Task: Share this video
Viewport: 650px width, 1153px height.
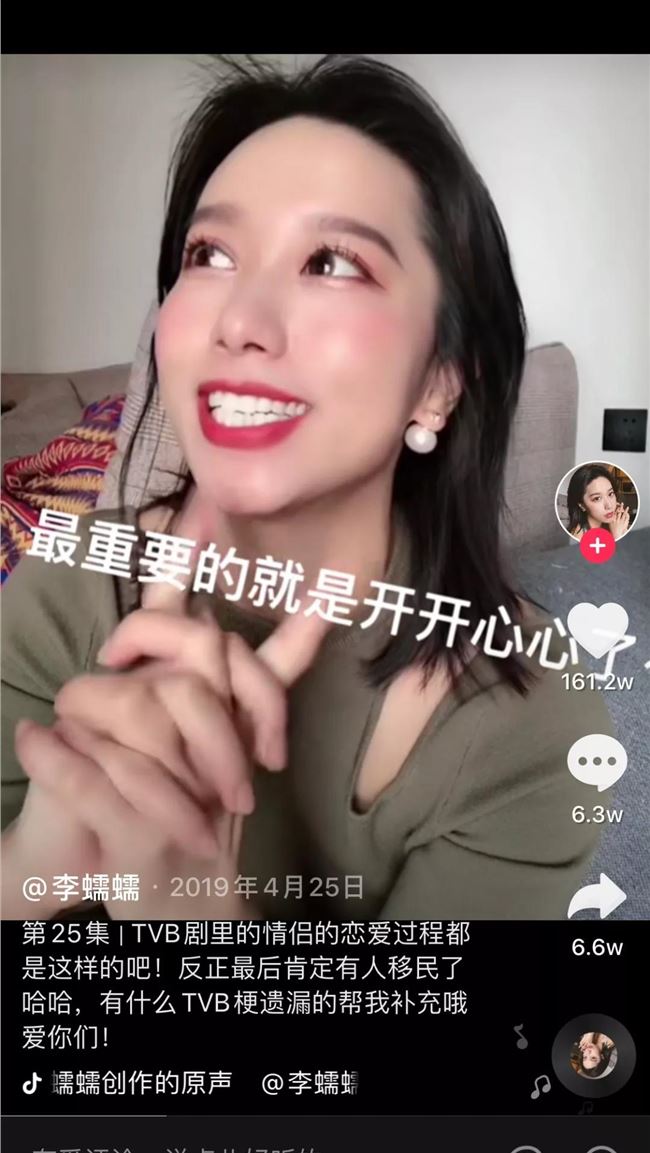Action: (597, 897)
